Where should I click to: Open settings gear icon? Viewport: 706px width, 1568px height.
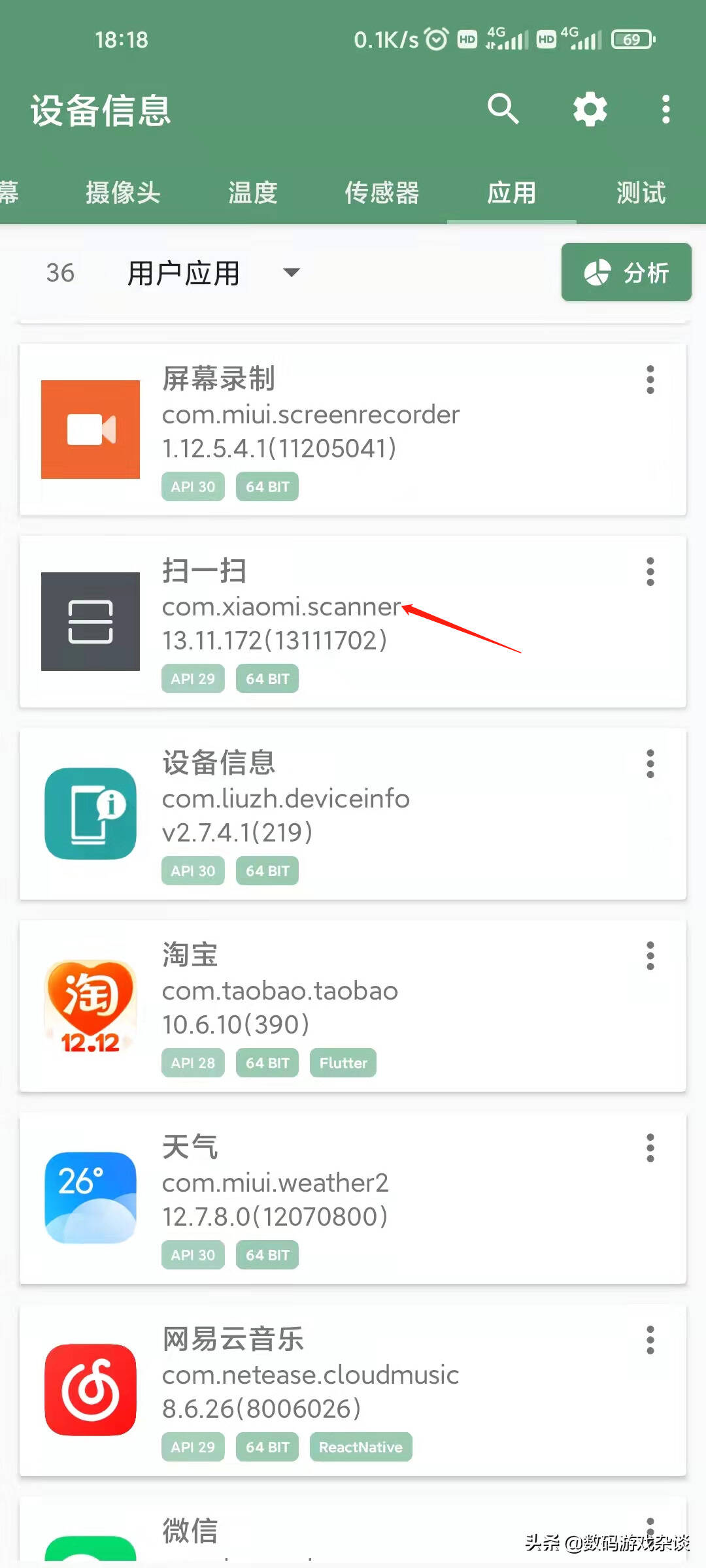[590, 108]
